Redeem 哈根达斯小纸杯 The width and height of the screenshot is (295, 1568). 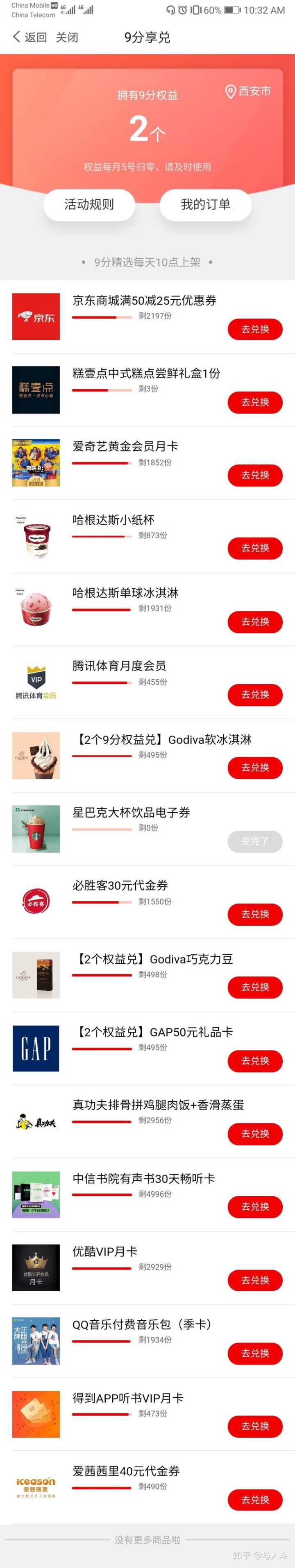[x=255, y=549]
